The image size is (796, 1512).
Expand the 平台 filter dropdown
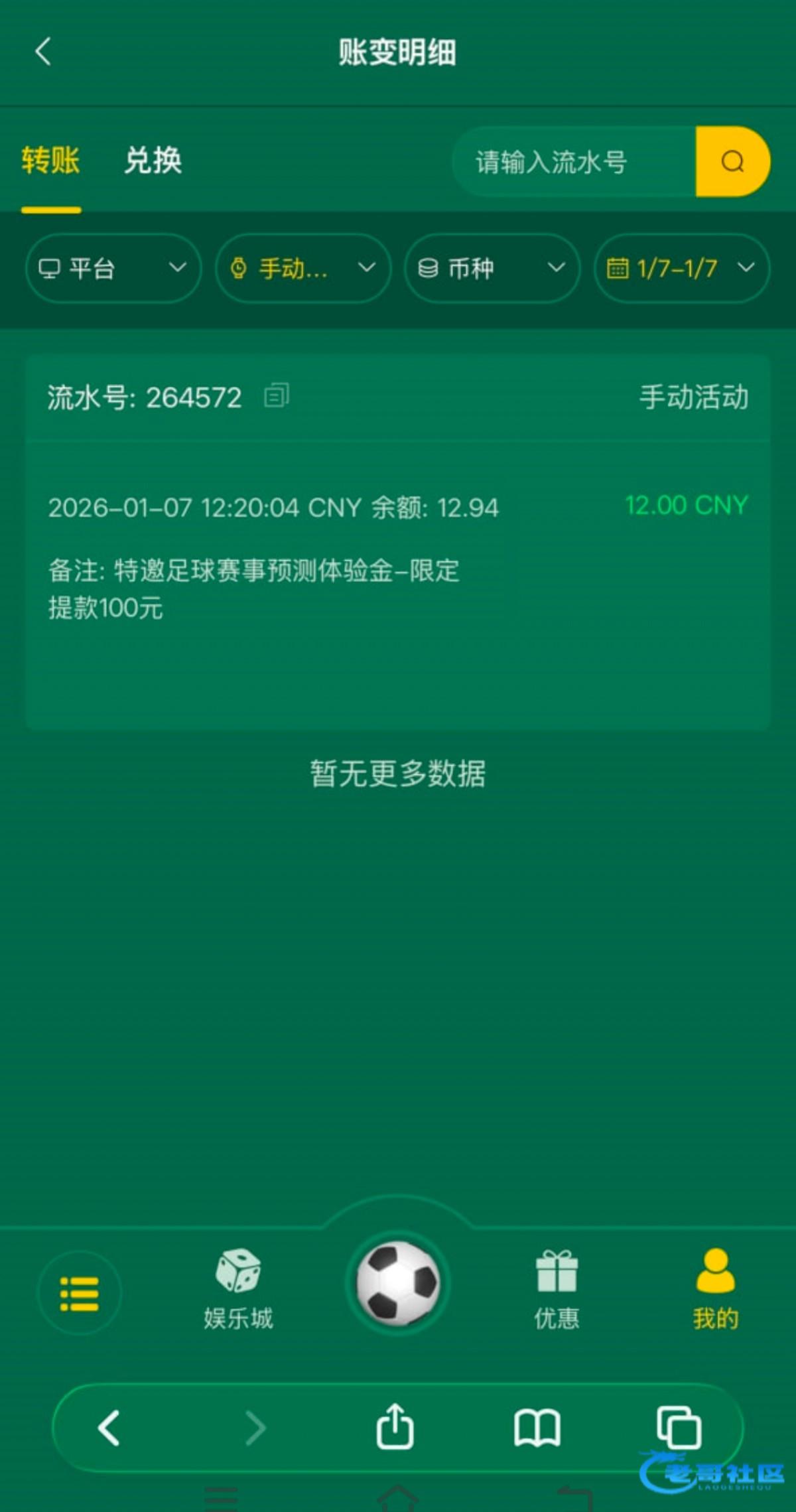pos(113,268)
